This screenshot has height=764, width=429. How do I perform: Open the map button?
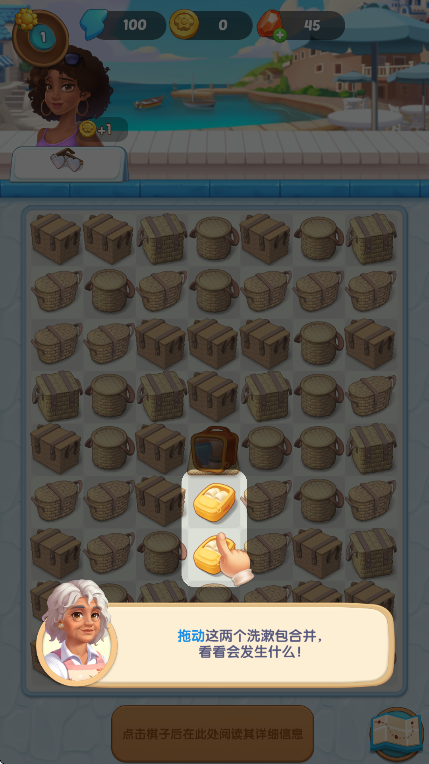(x=396, y=733)
